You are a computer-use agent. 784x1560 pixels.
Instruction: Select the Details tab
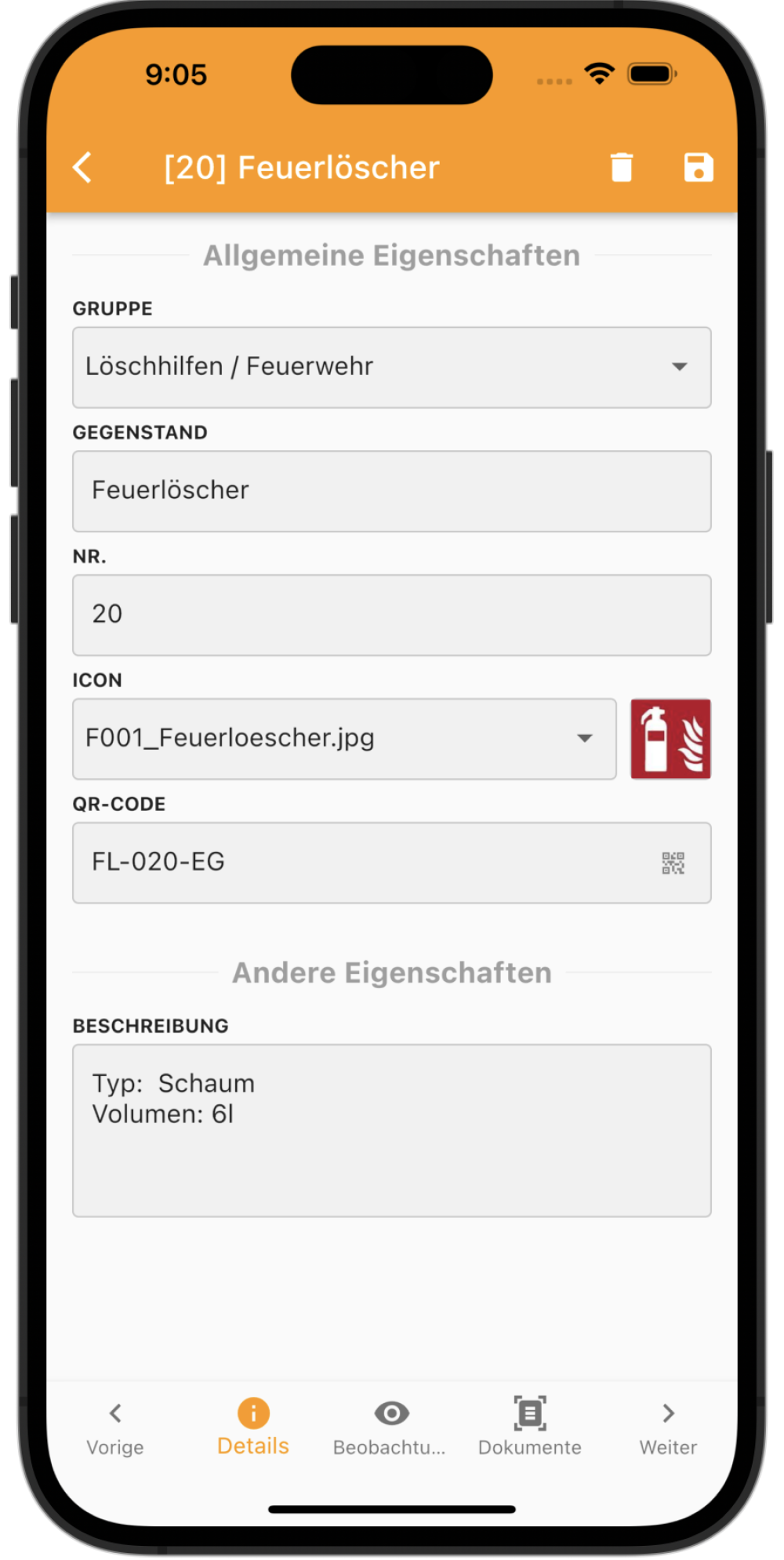[253, 1427]
